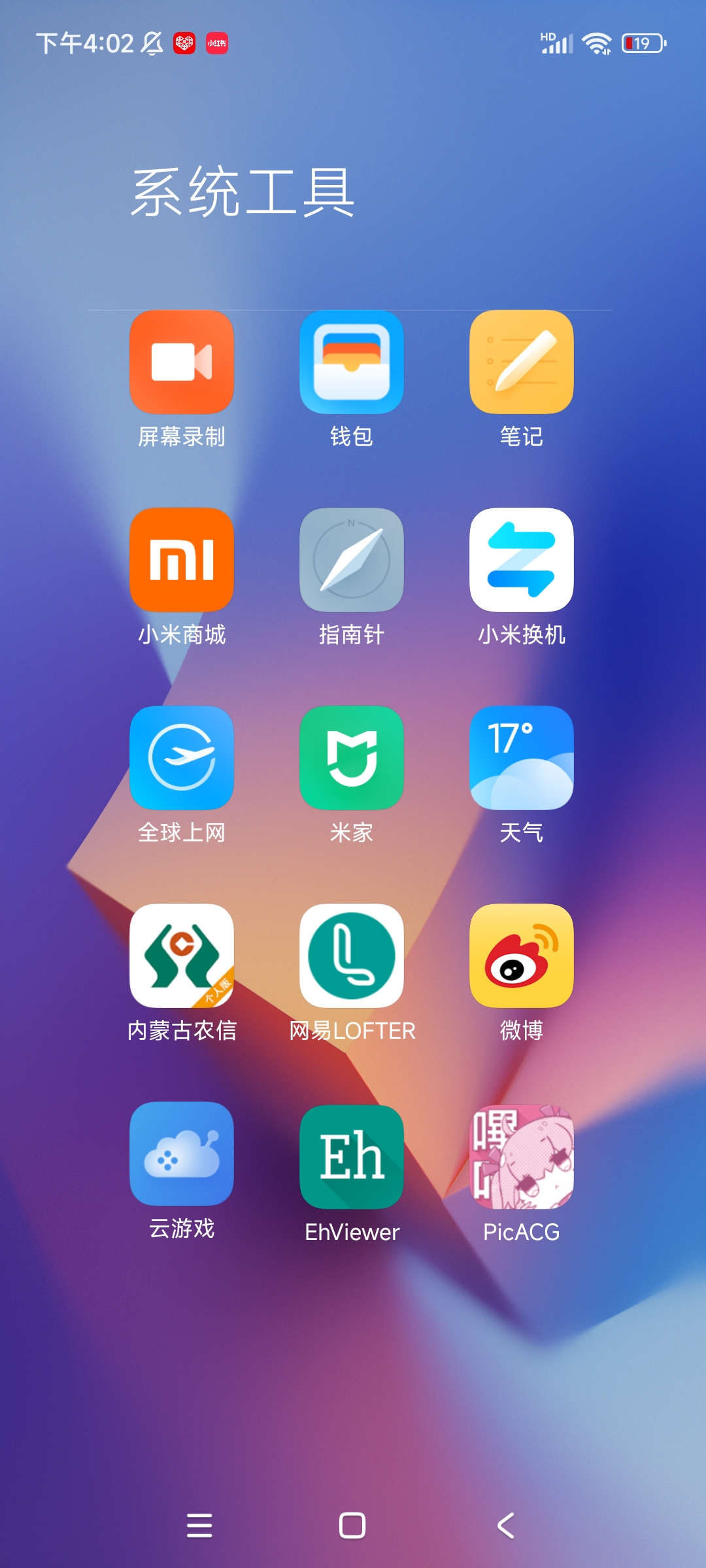
Task: Open the 微博 Weibo app
Action: [522, 956]
